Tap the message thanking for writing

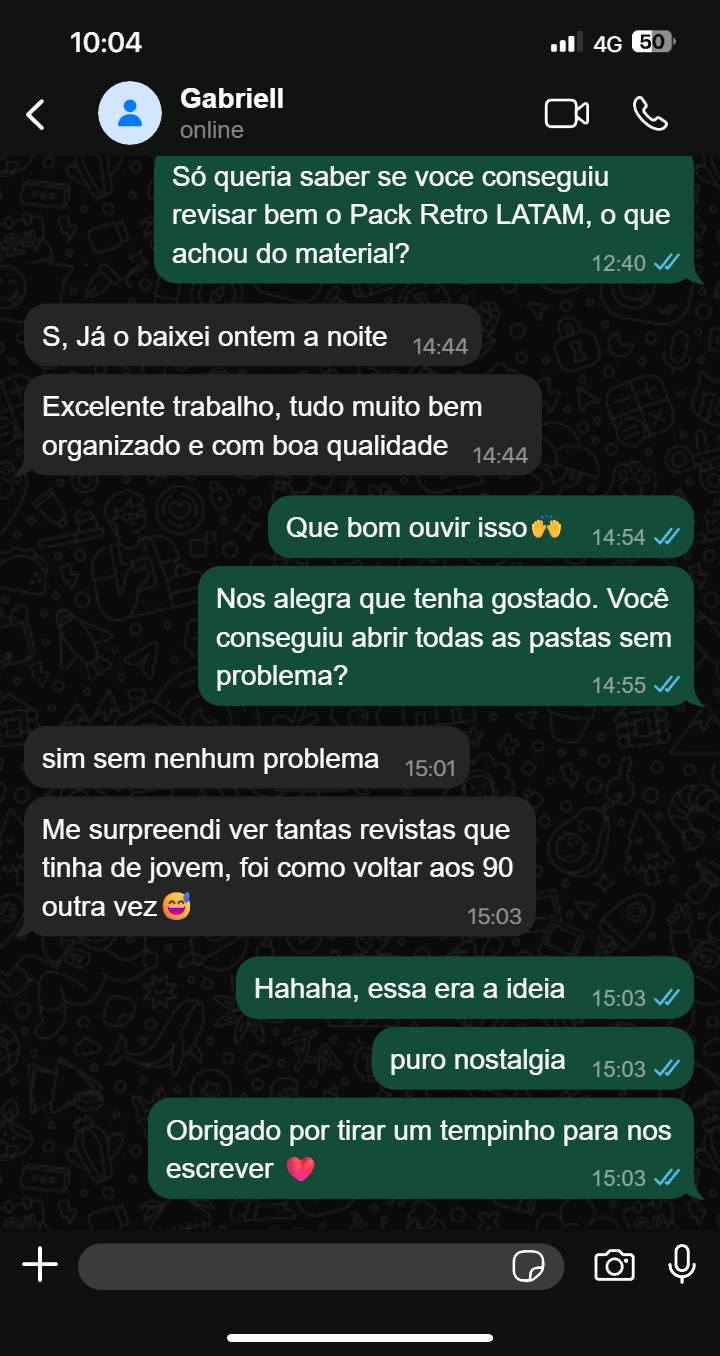click(x=420, y=1148)
